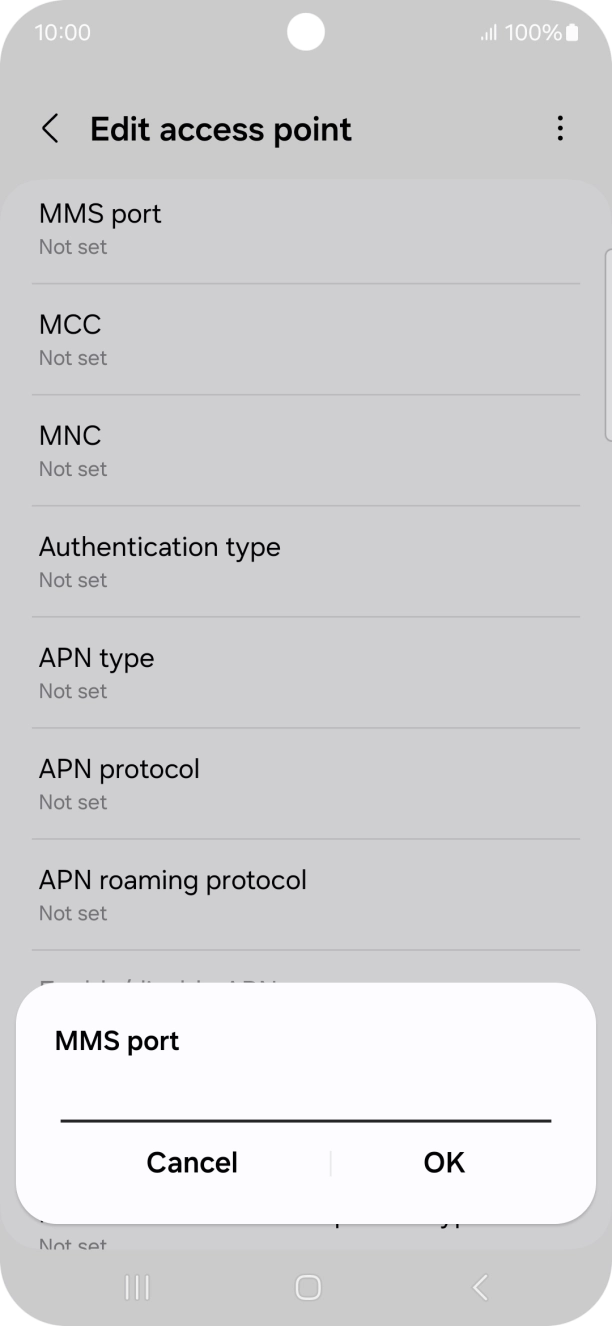The height and width of the screenshot is (1326, 612).
Task: Open recent apps from navigation bar
Action: [x=136, y=1287]
